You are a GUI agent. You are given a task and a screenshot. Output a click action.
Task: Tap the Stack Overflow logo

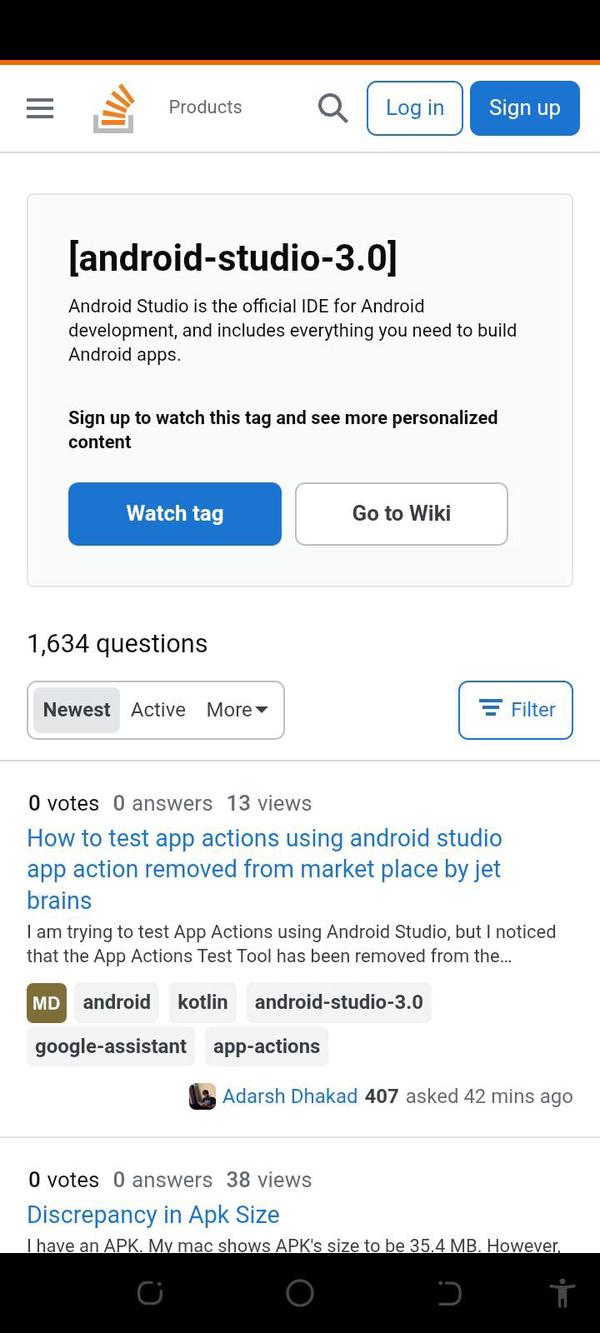click(x=114, y=108)
